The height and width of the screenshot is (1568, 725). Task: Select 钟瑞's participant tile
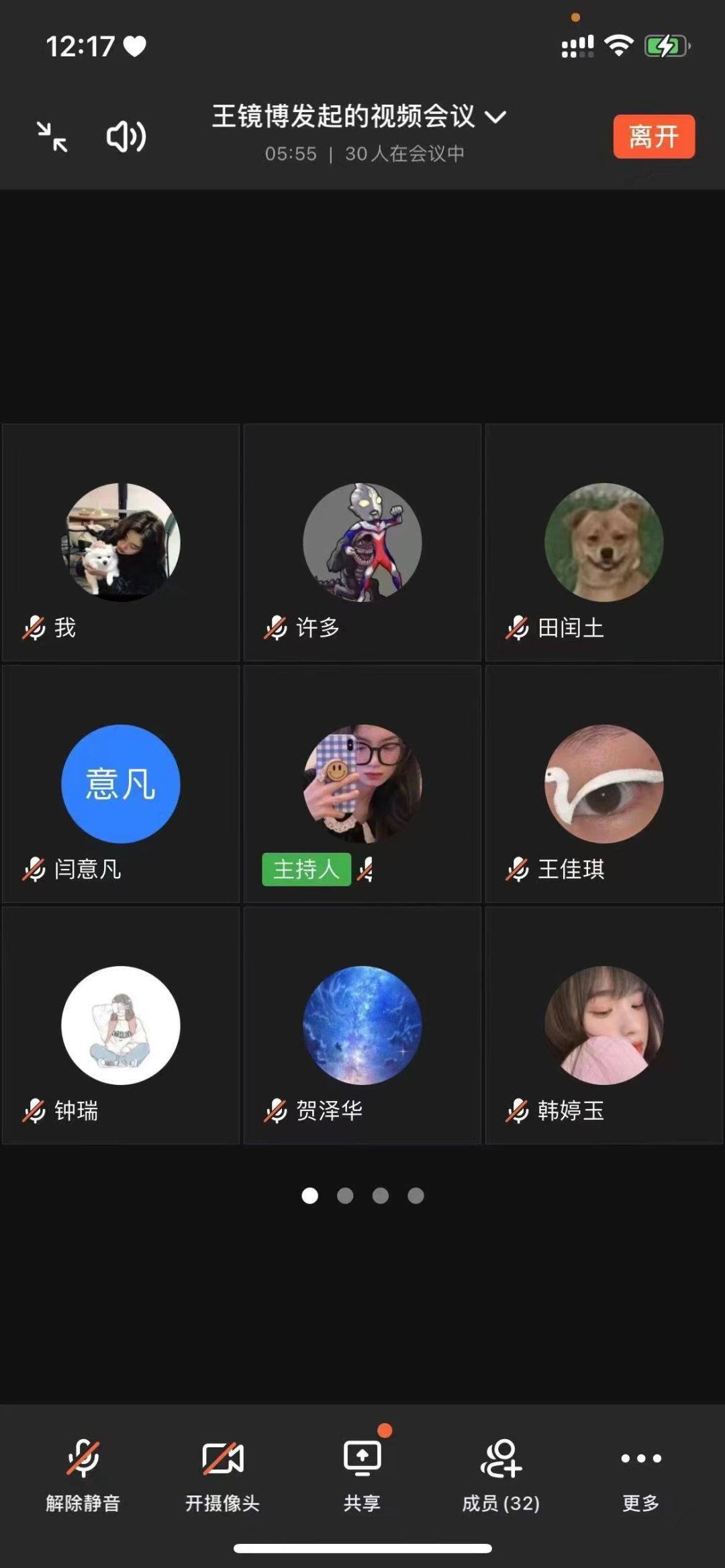coord(121,1025)
